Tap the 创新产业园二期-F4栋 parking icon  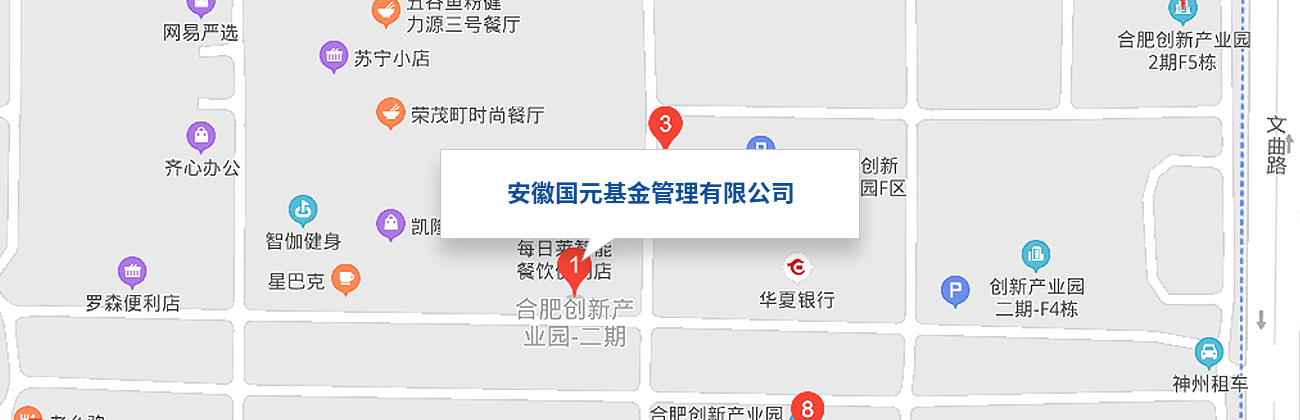956,292
